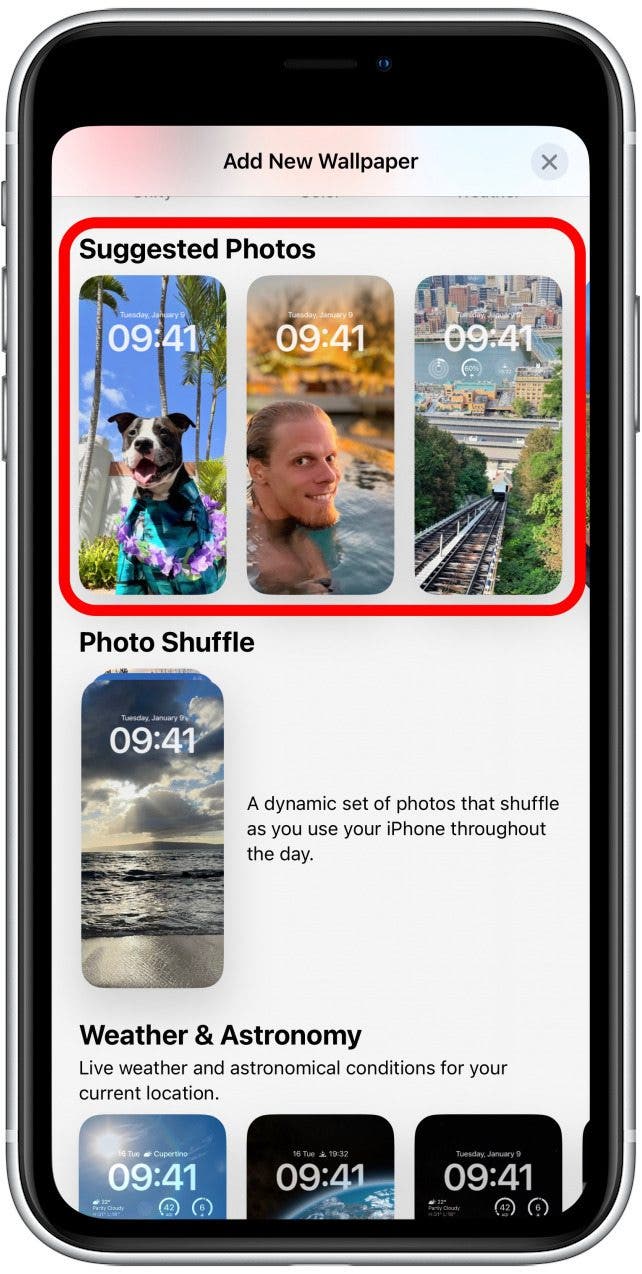Open the Photo Shuffle wallpaper option

pyautogui.click(x=152, y=830)
